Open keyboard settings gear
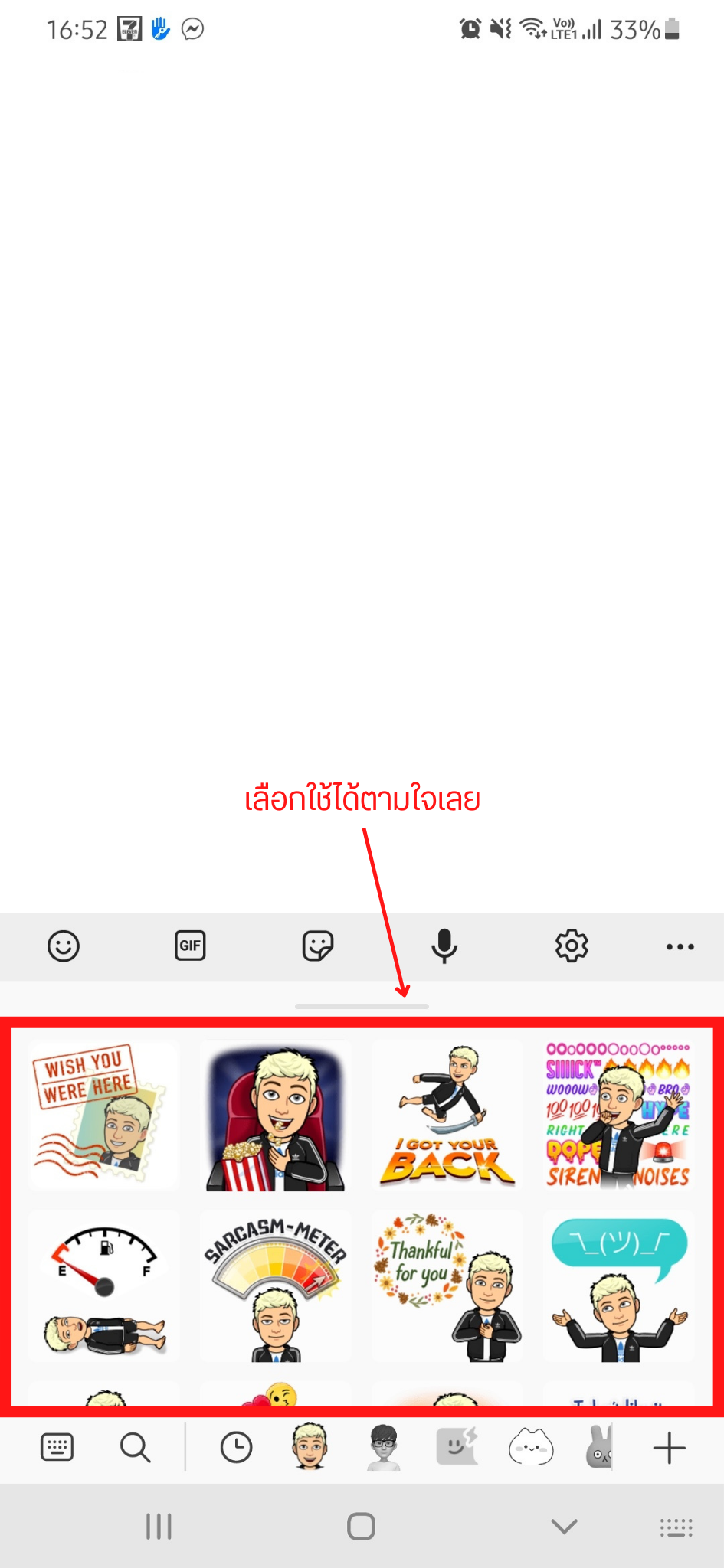 [x=572, y=946]
